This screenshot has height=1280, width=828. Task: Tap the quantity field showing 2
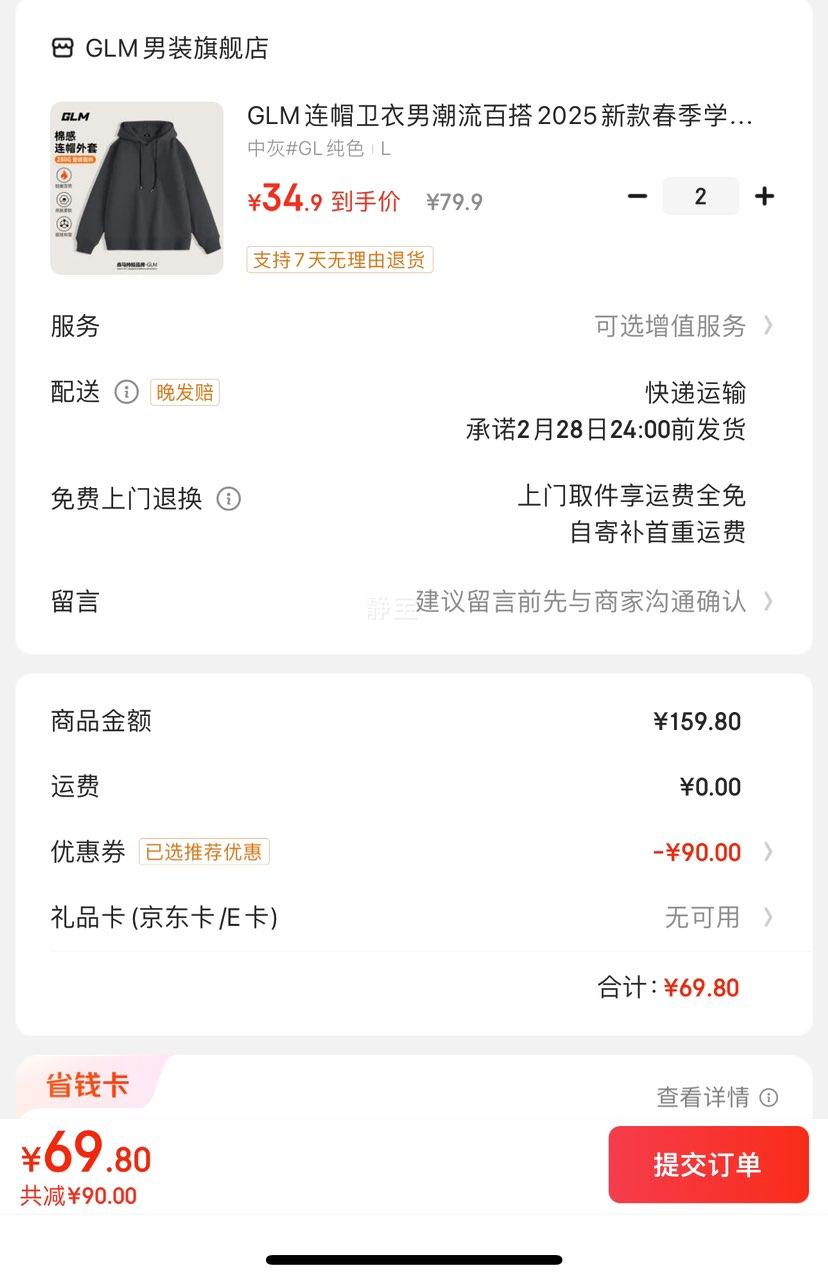click(700, 196)
